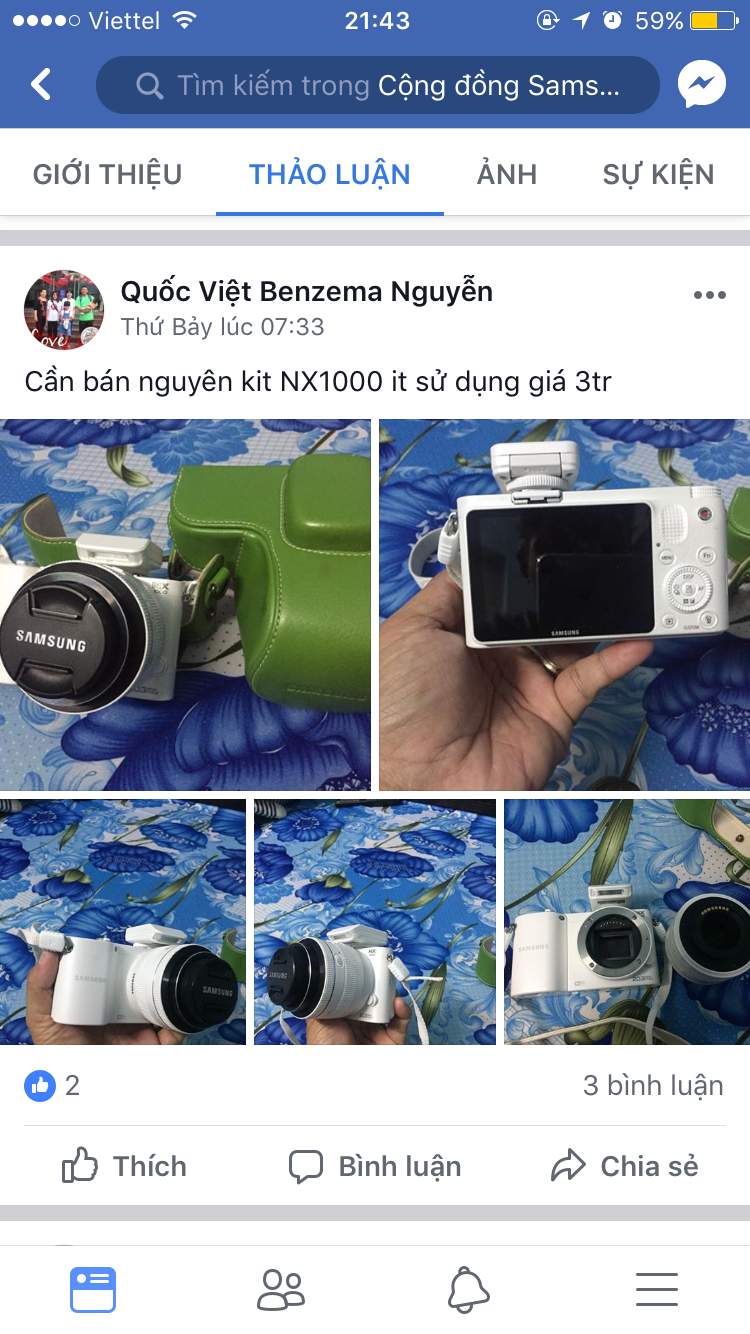This screenshot has width=750, height=1334.
Task: Share the post via Chia sẻ
Action: (x=625, y=1166)
